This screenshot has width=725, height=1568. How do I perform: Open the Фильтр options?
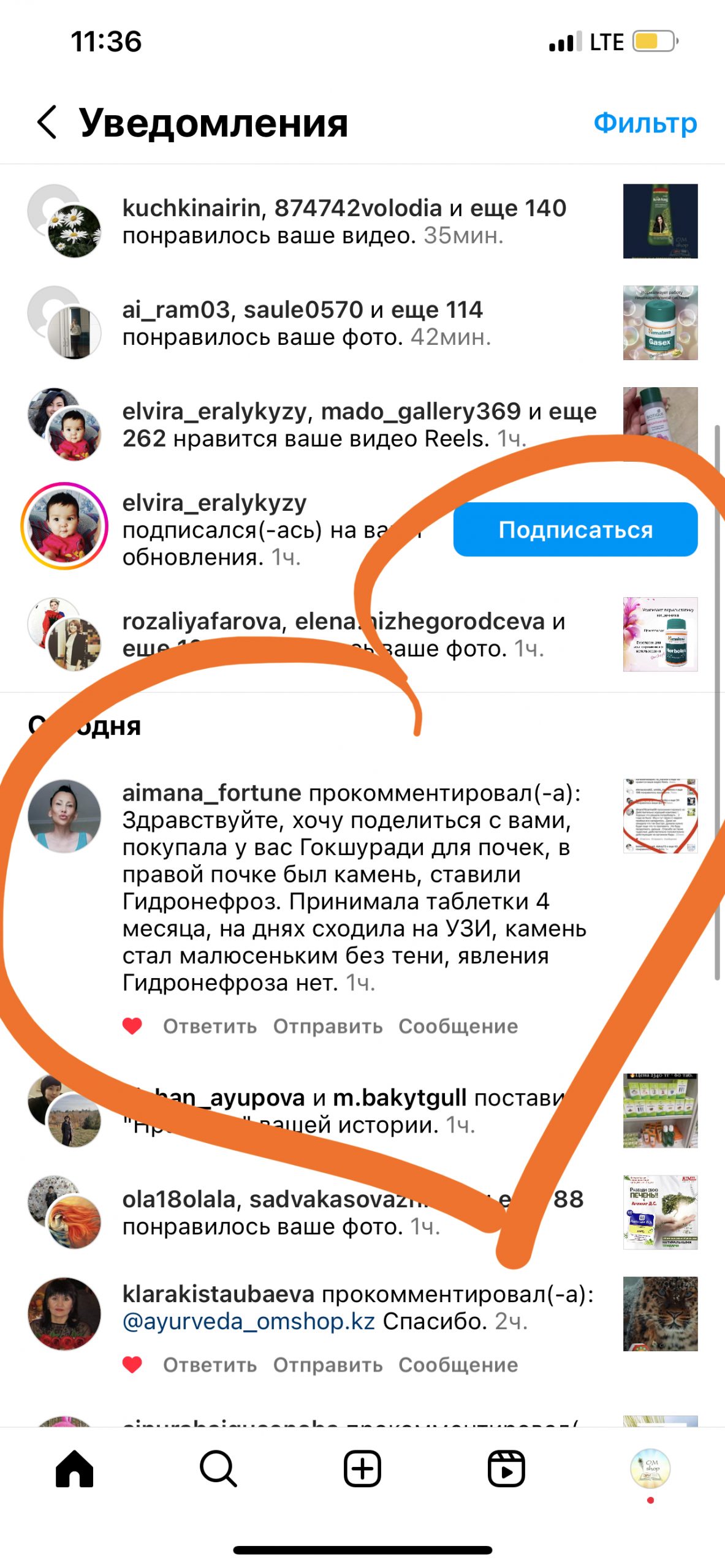click(x=645, y=123)
